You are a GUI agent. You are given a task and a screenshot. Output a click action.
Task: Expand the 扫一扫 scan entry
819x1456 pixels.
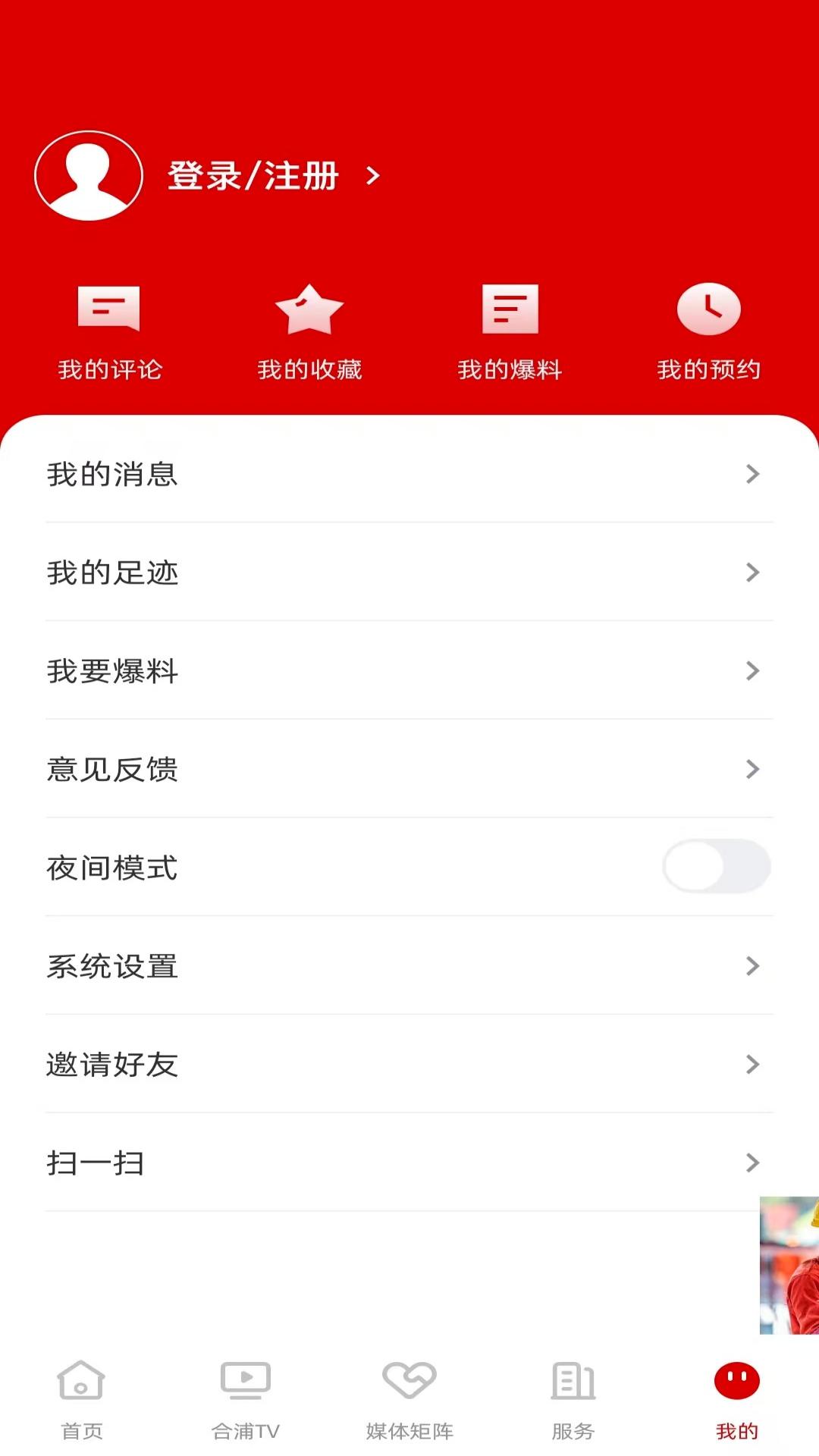pos(409,1163)
